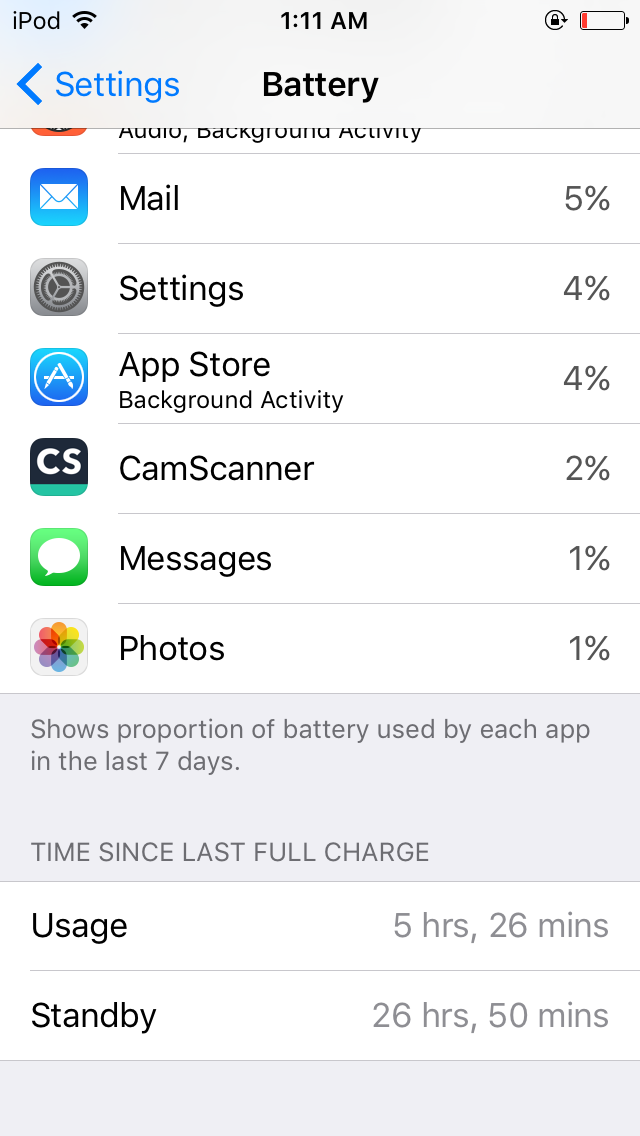Show Mail battery usage details
The width and height of the screenshot is (640, 1136).
tap(320, 199)
